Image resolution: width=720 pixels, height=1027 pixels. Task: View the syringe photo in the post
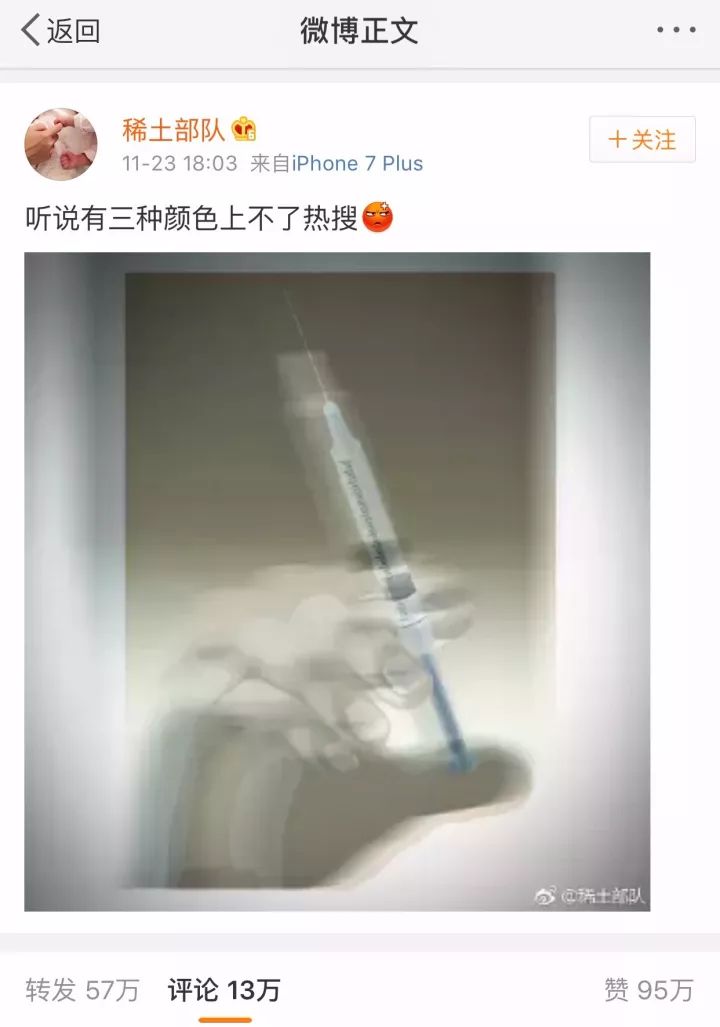click(337, 581)
